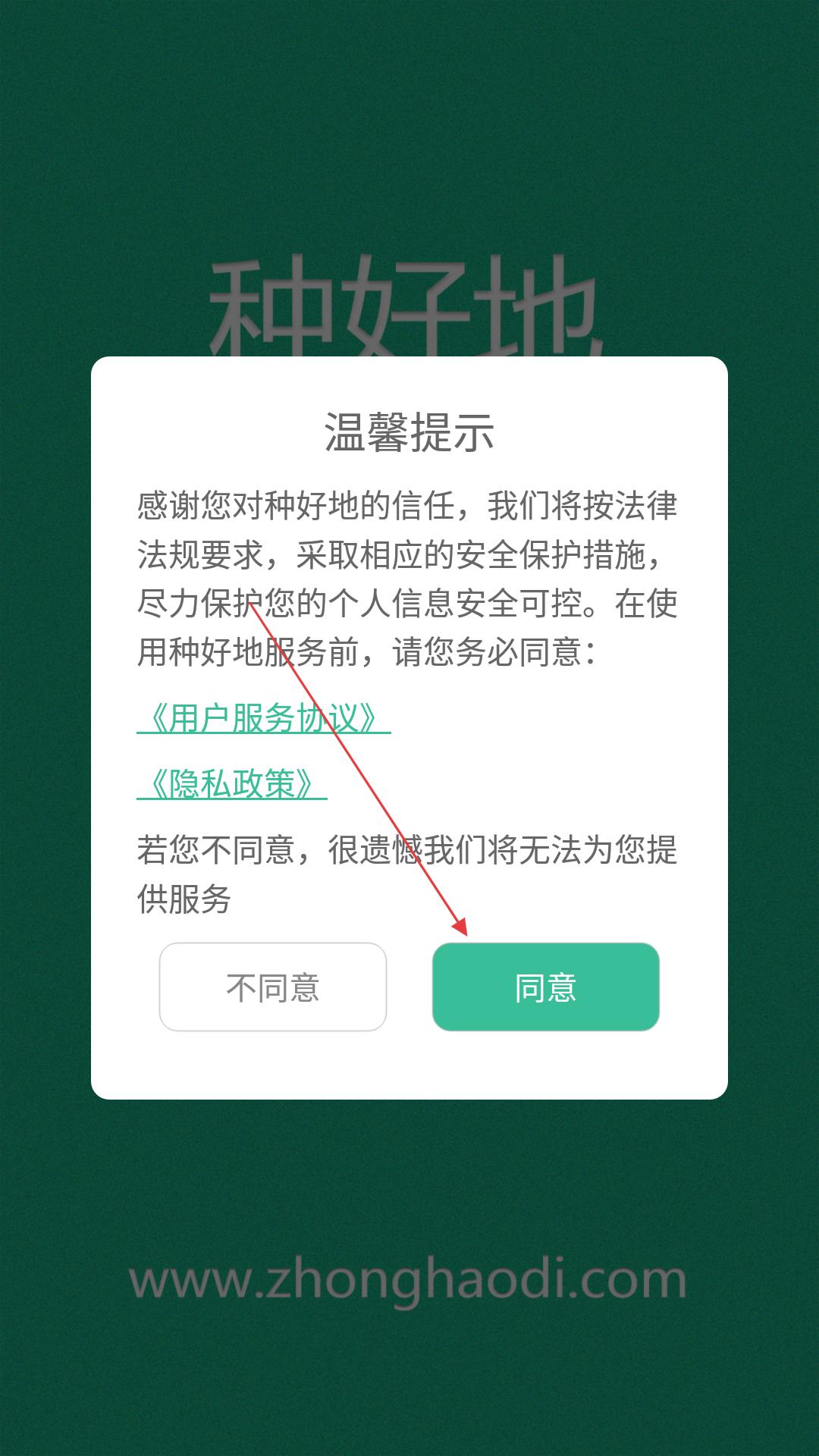
Task: Tap the 同意 button to agree
Action: click(x=546, y=987)
